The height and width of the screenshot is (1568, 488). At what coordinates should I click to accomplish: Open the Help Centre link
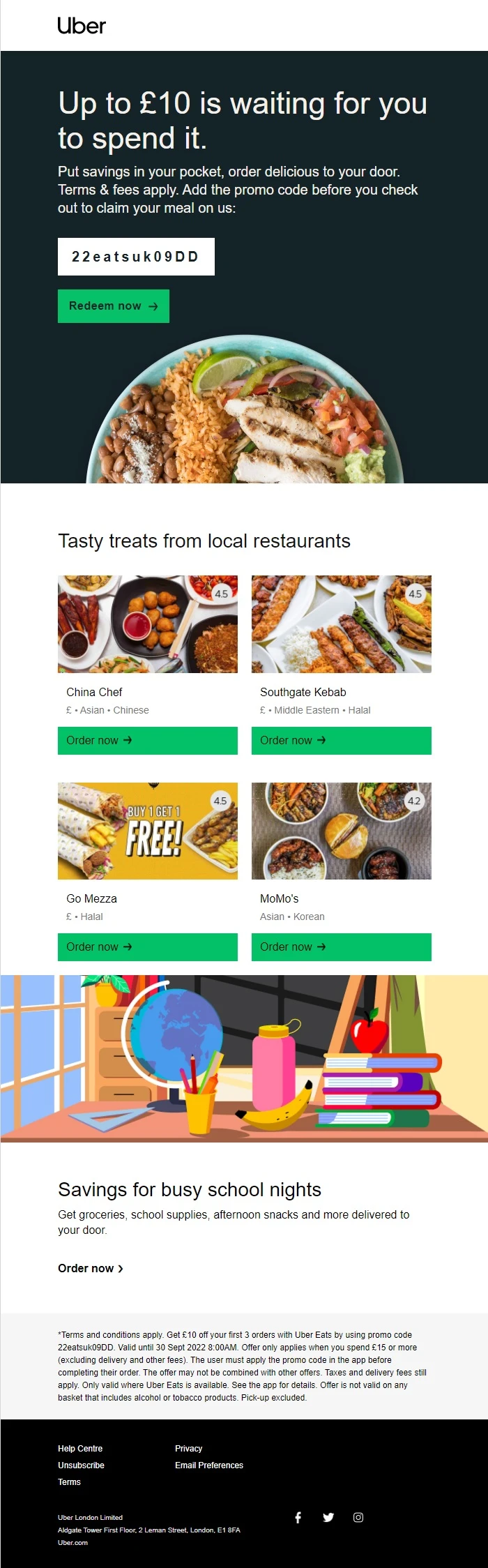[80, 1449]
